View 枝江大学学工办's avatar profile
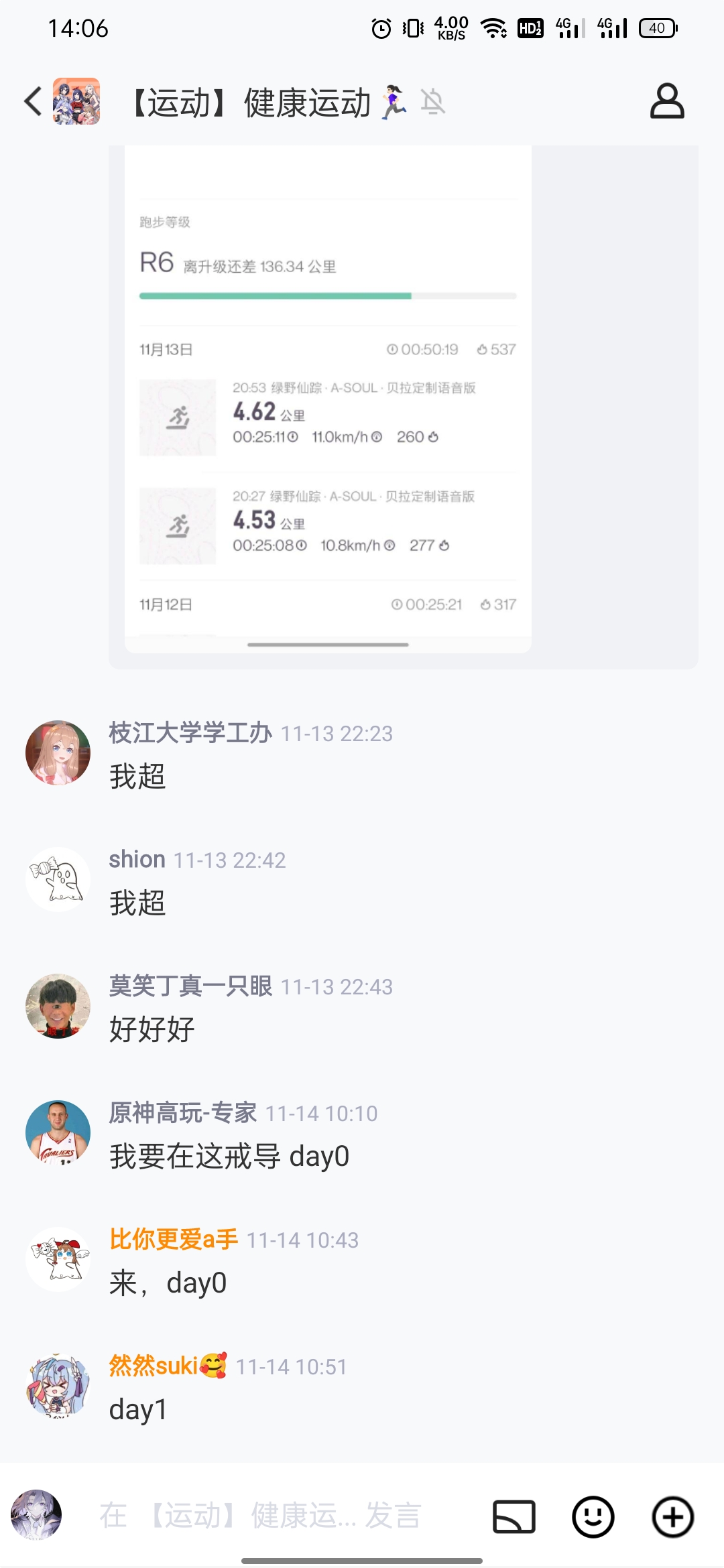724x1568 pixels. point(58,753)
